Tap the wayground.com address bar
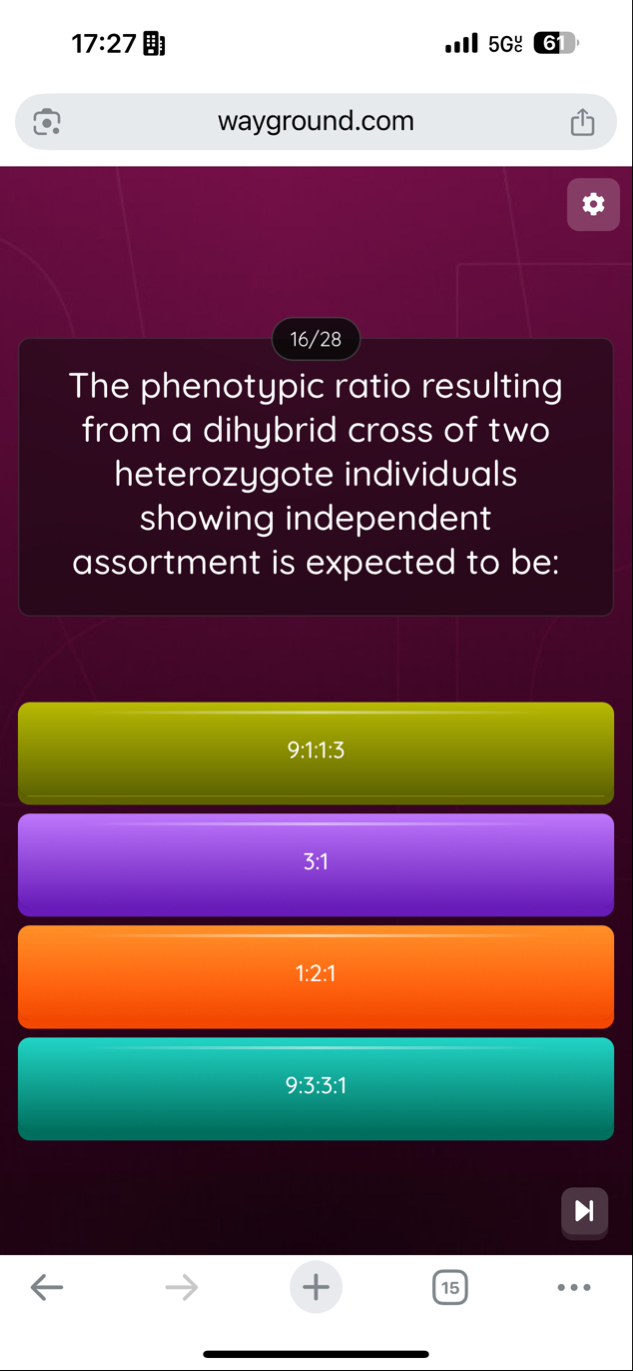The height and width of the screenshot is (1371, 633). [316, 122]
